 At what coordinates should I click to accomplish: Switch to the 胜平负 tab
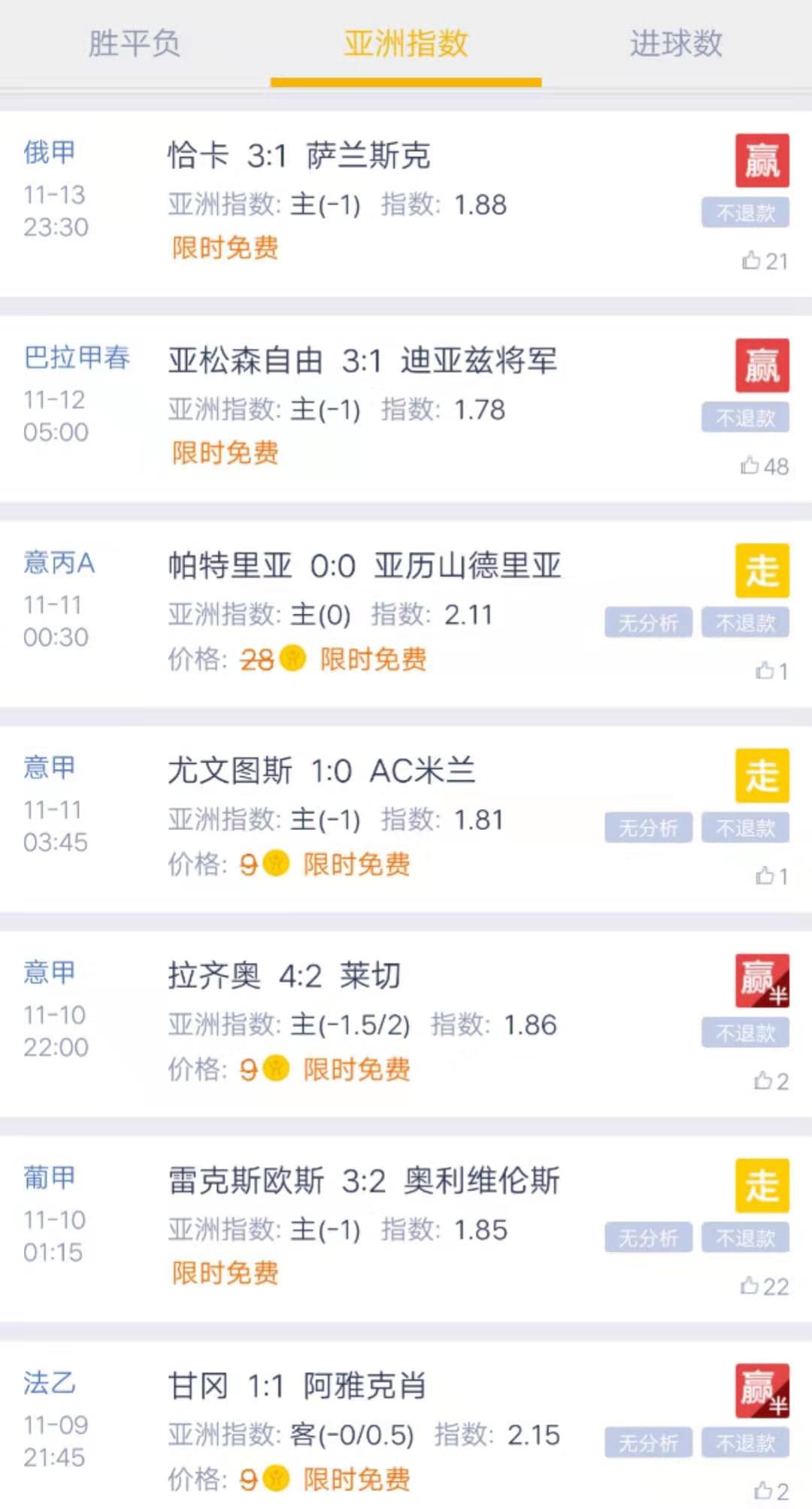[135, 44]
